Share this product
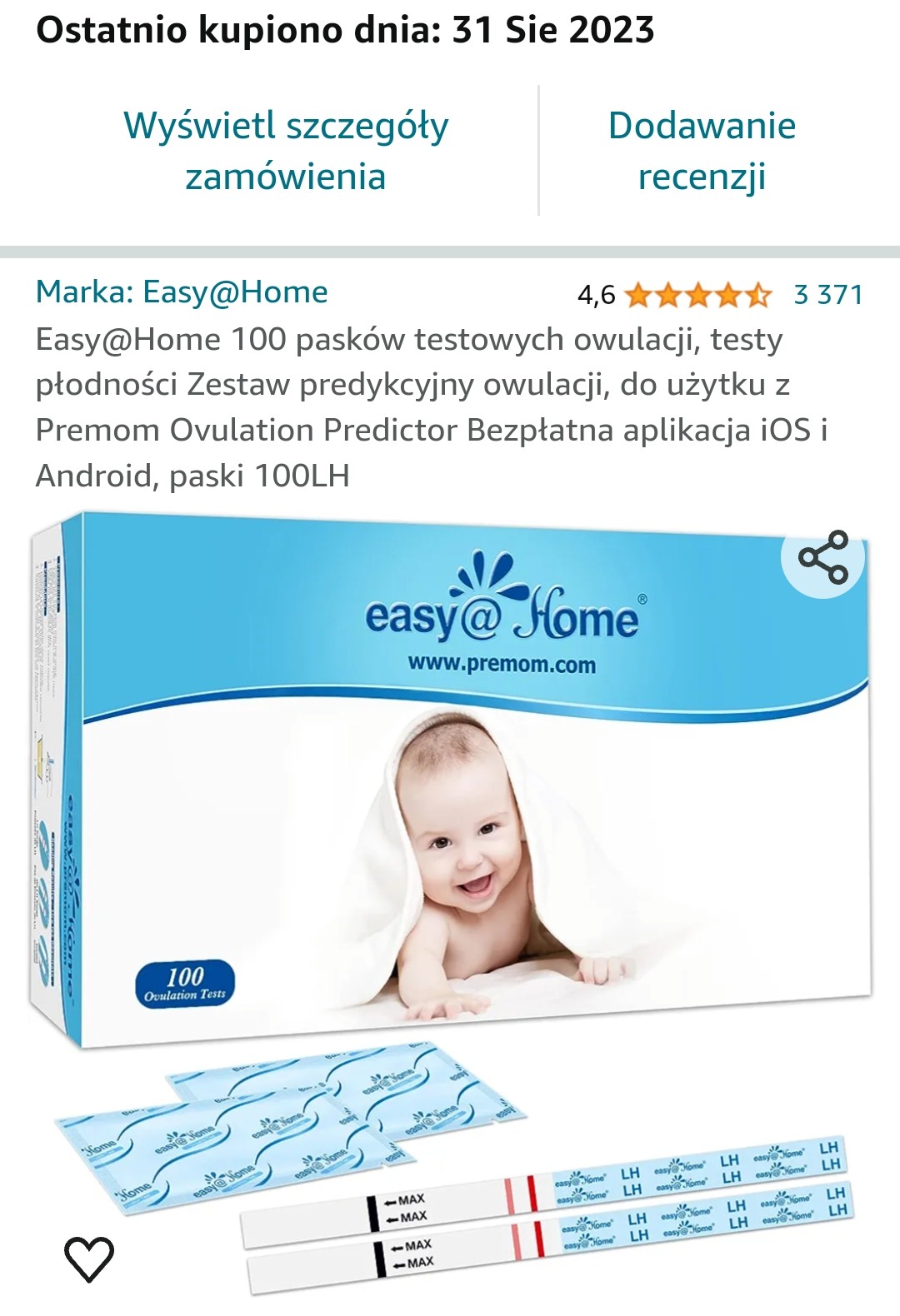Image resolution: width=900 pixels, height=1316 pixels. 822,557
